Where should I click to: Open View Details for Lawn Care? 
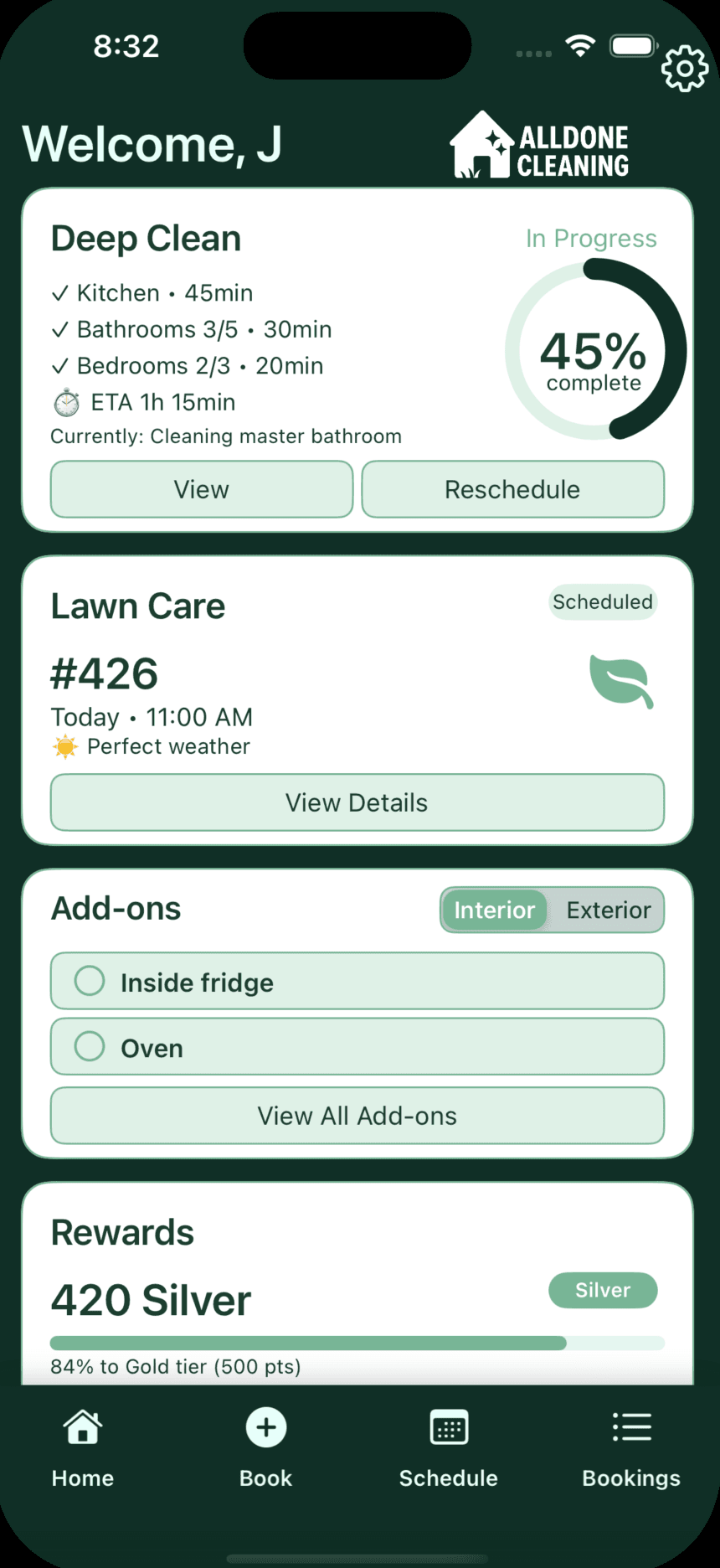357,802
